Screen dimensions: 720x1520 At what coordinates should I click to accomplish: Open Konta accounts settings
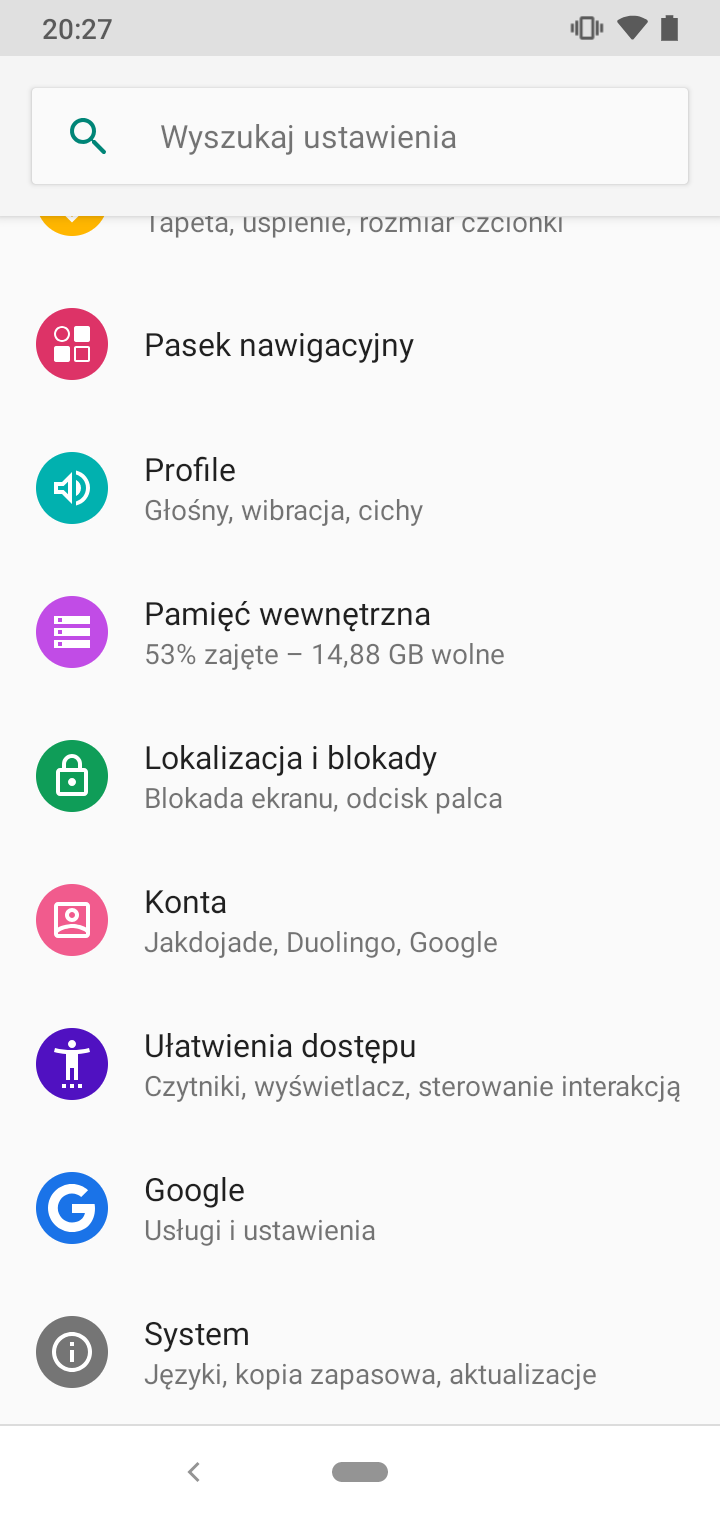[x=360, y=920]
